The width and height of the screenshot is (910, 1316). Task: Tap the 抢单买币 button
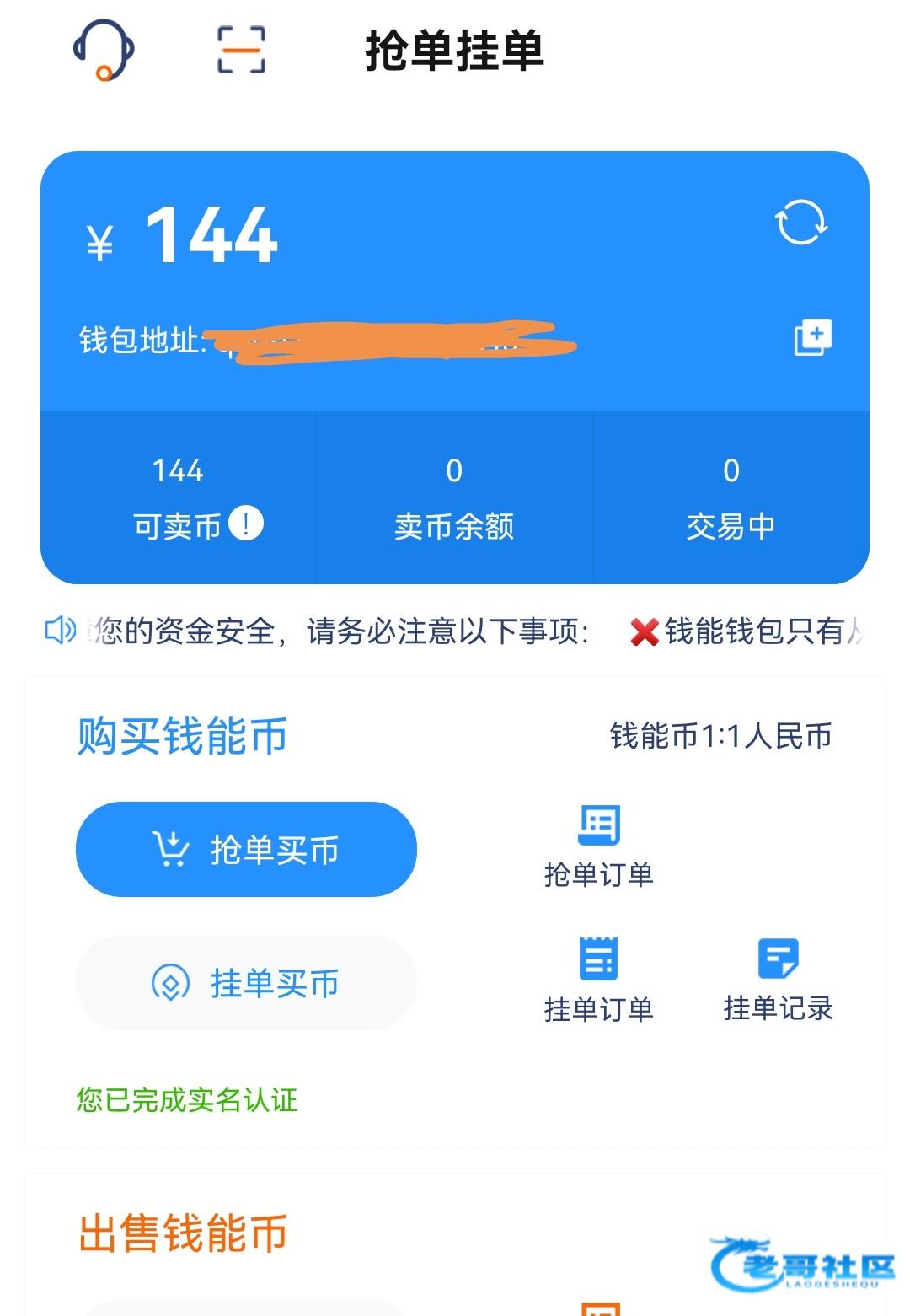pyautogui.click(x=246, y=849)
